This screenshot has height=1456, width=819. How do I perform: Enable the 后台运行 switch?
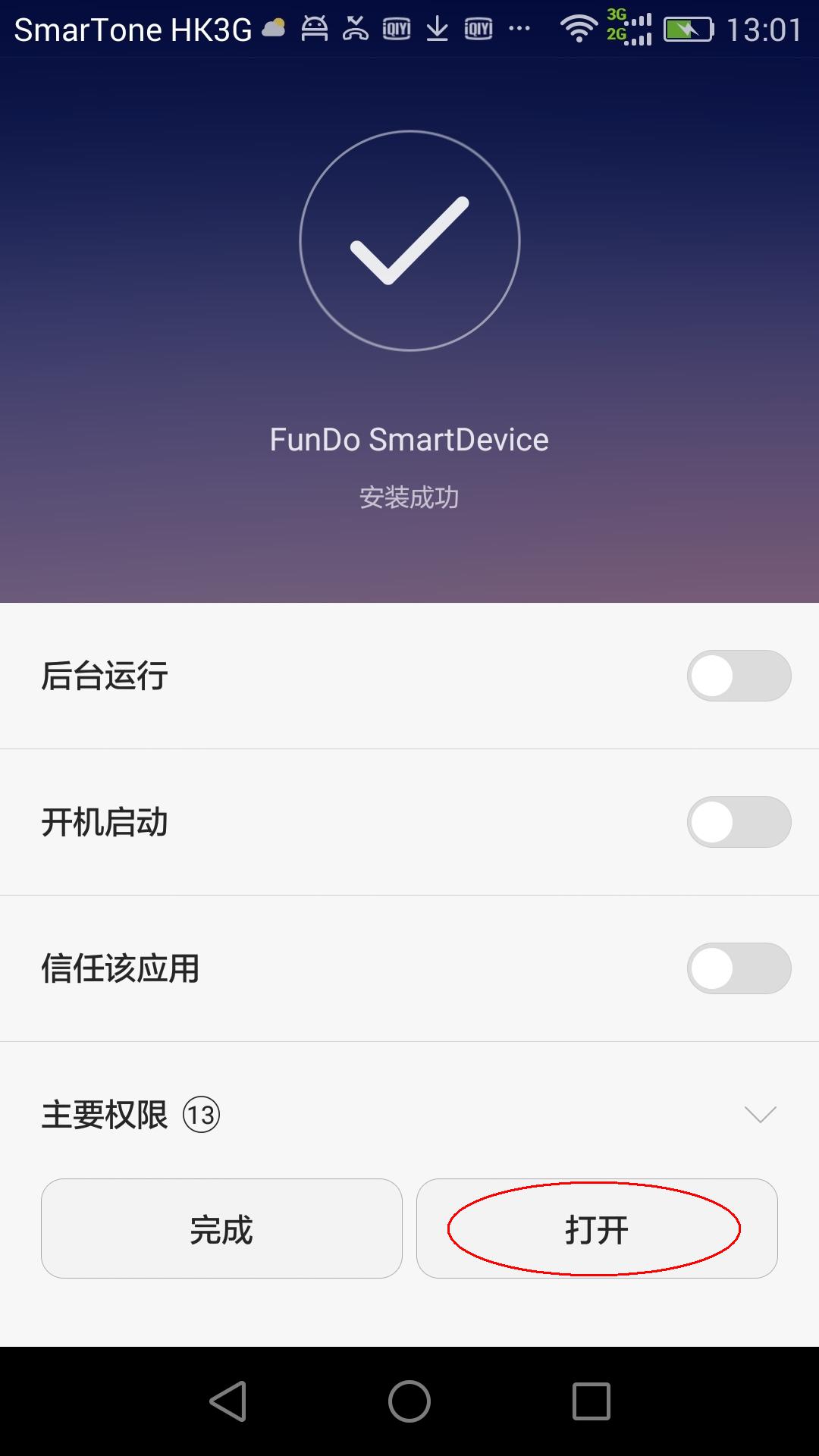739,676
